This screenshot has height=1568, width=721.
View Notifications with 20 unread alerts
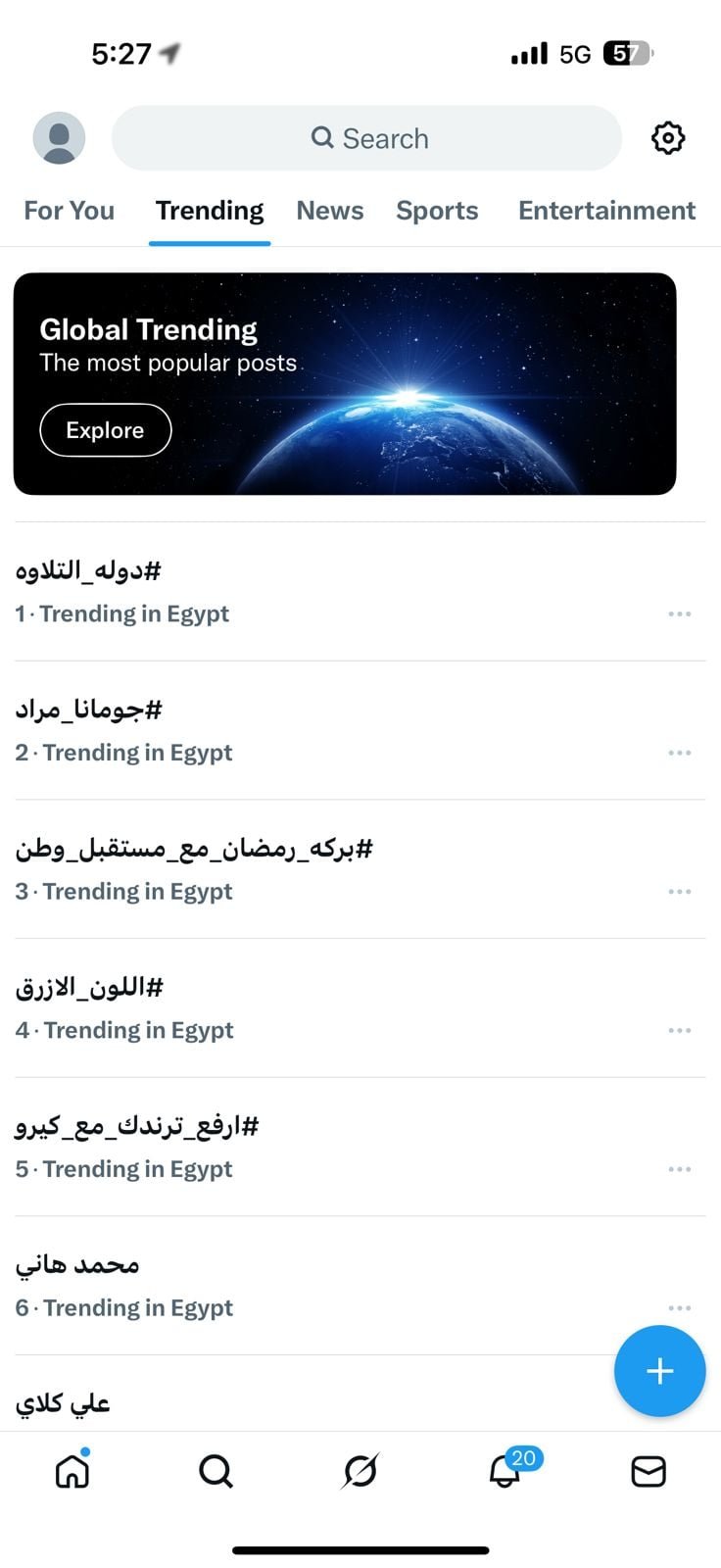(505, 1470)
